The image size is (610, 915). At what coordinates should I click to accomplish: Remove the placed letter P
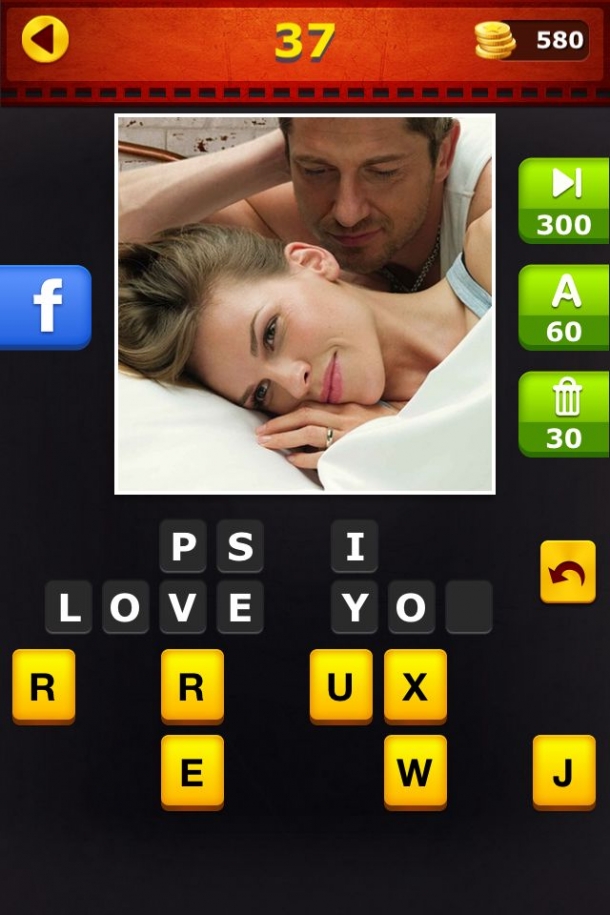[183, 546]
